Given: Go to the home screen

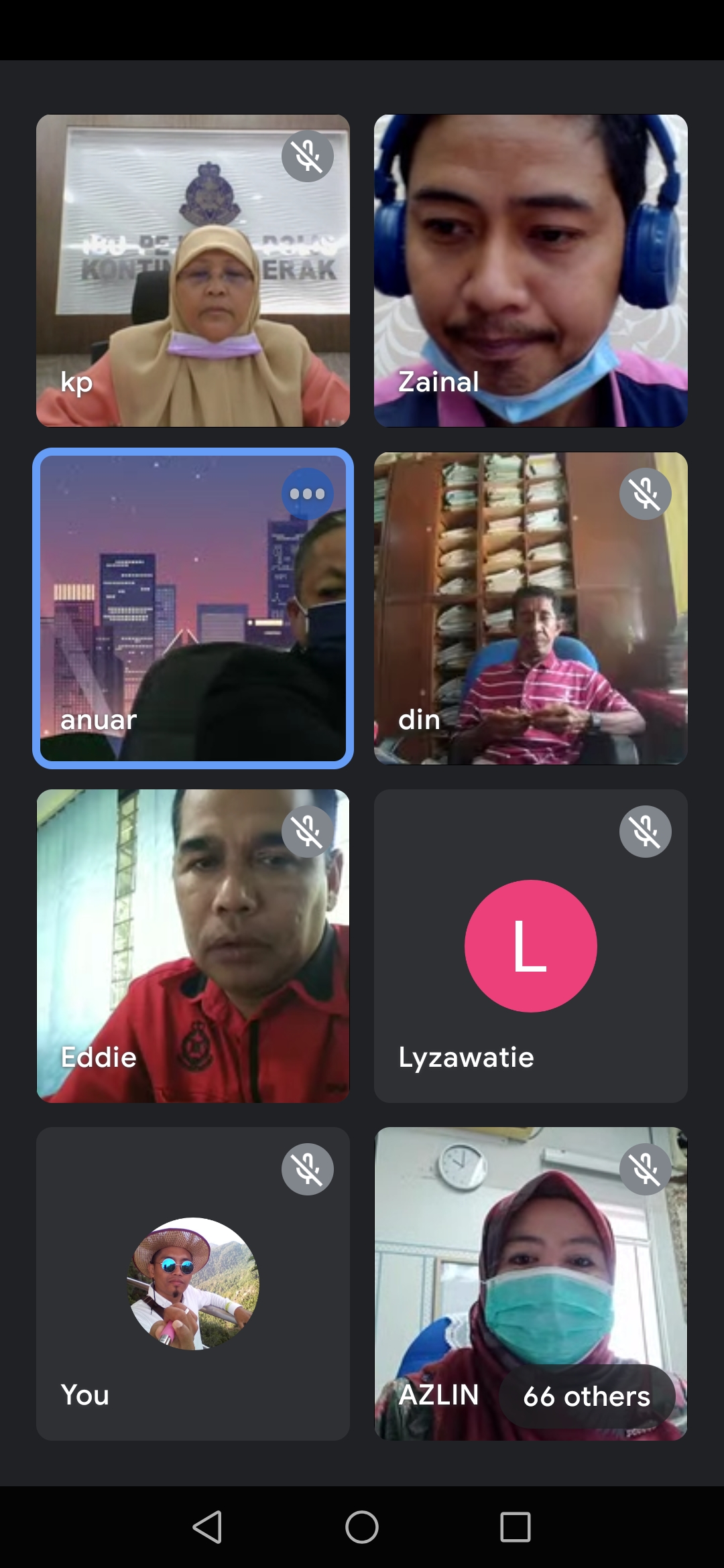Looking at the screenshot, I should click(362, 1527).
